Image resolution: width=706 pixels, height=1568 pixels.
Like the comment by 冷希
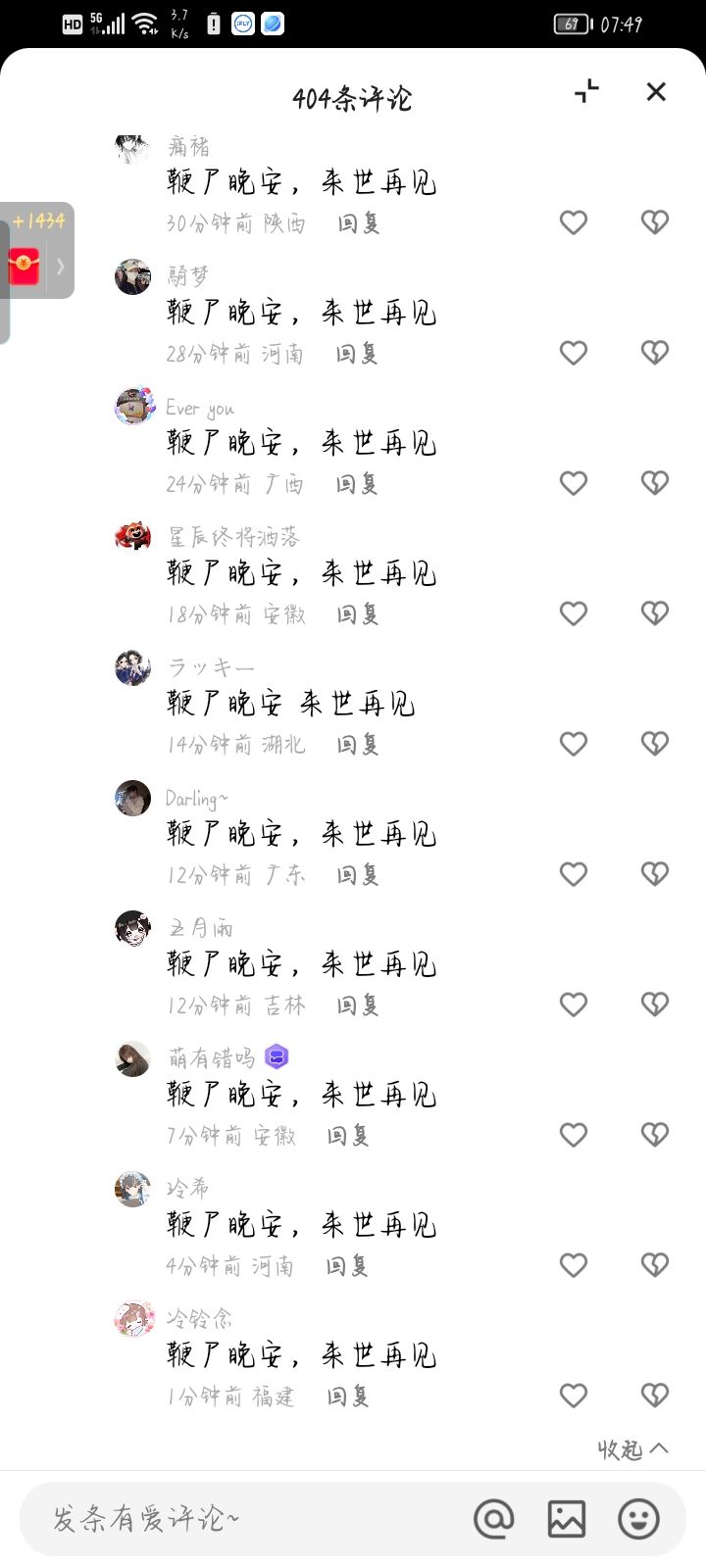coord(574,1264)
